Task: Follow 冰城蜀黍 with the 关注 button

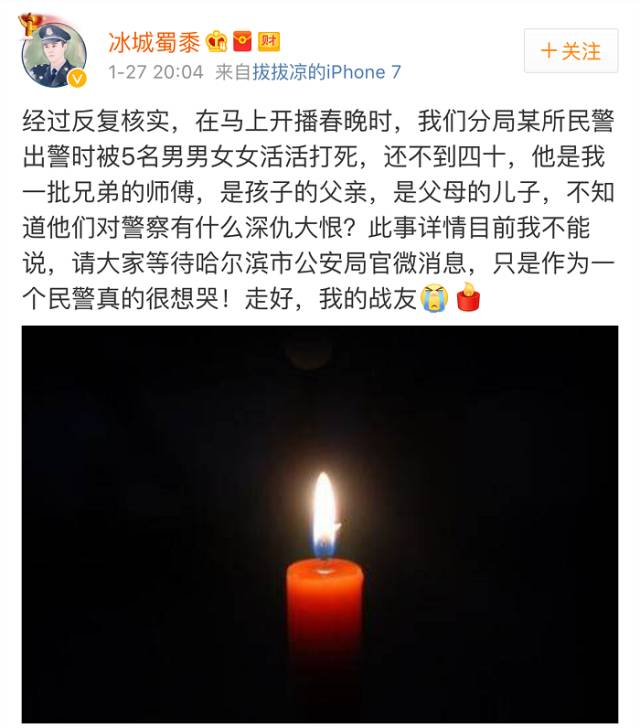Action: click(570, 51)
